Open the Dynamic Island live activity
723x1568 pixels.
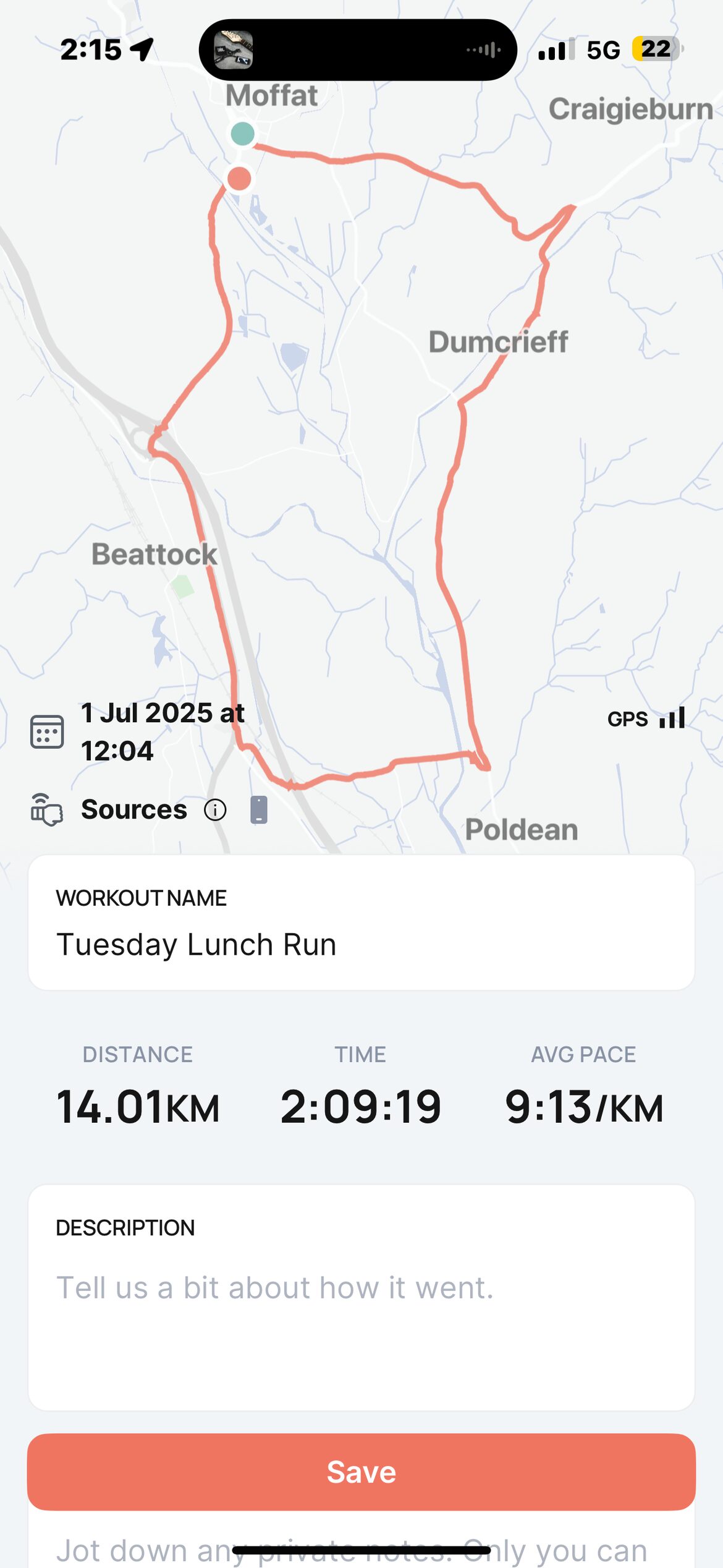pyautogui.click(x=357, y=49)
